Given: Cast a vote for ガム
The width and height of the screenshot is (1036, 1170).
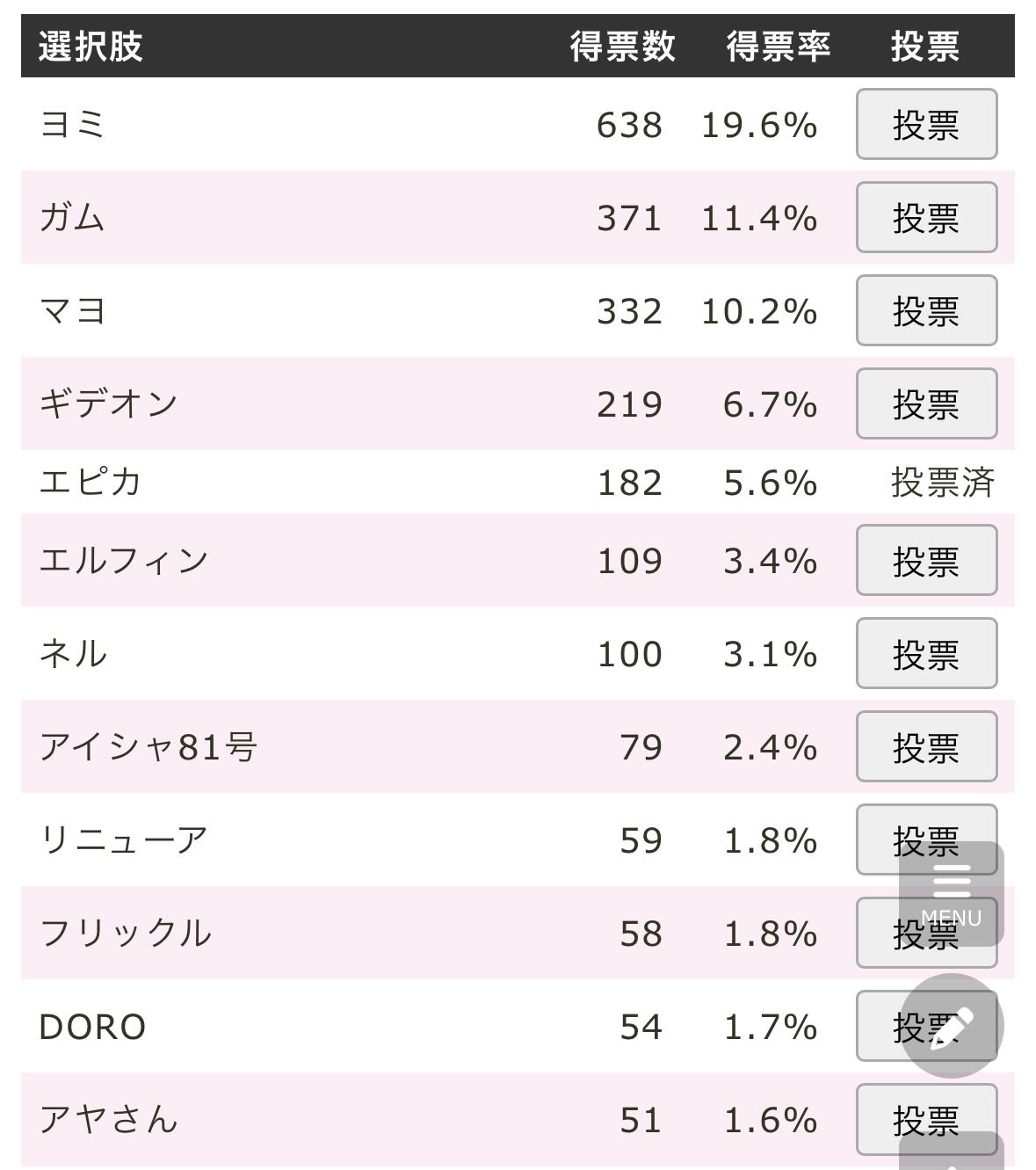Looking at the screenshot, I should 926,217.
